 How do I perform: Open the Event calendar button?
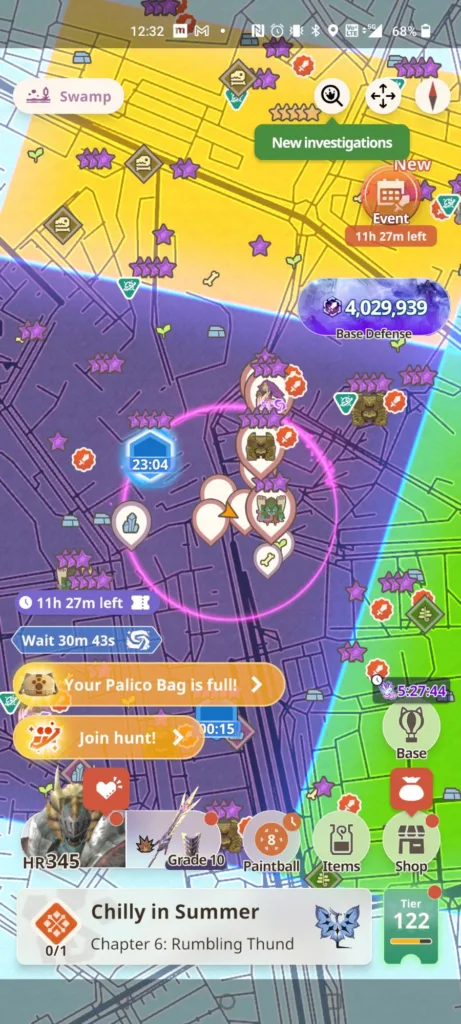(x=390, y=195)
